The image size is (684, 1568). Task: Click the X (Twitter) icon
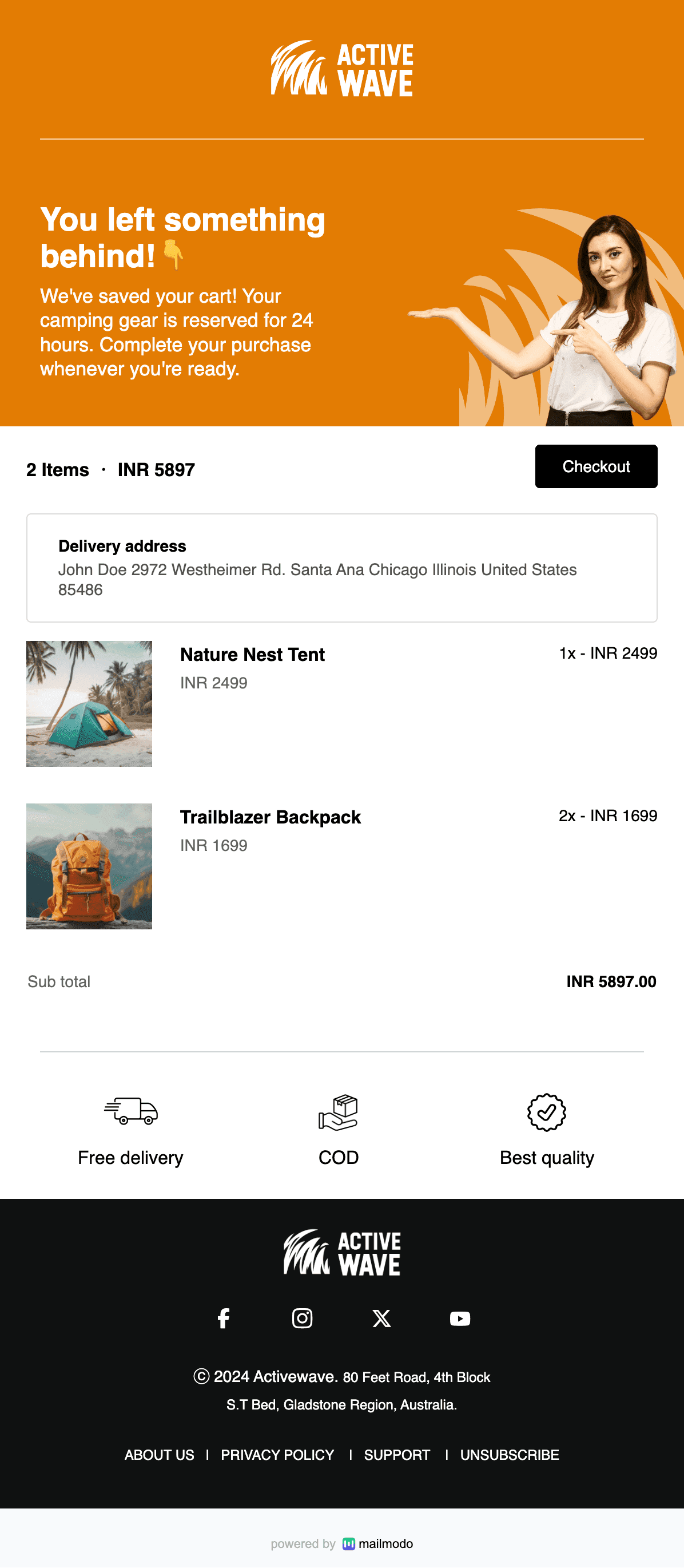tap(381, 1318)
